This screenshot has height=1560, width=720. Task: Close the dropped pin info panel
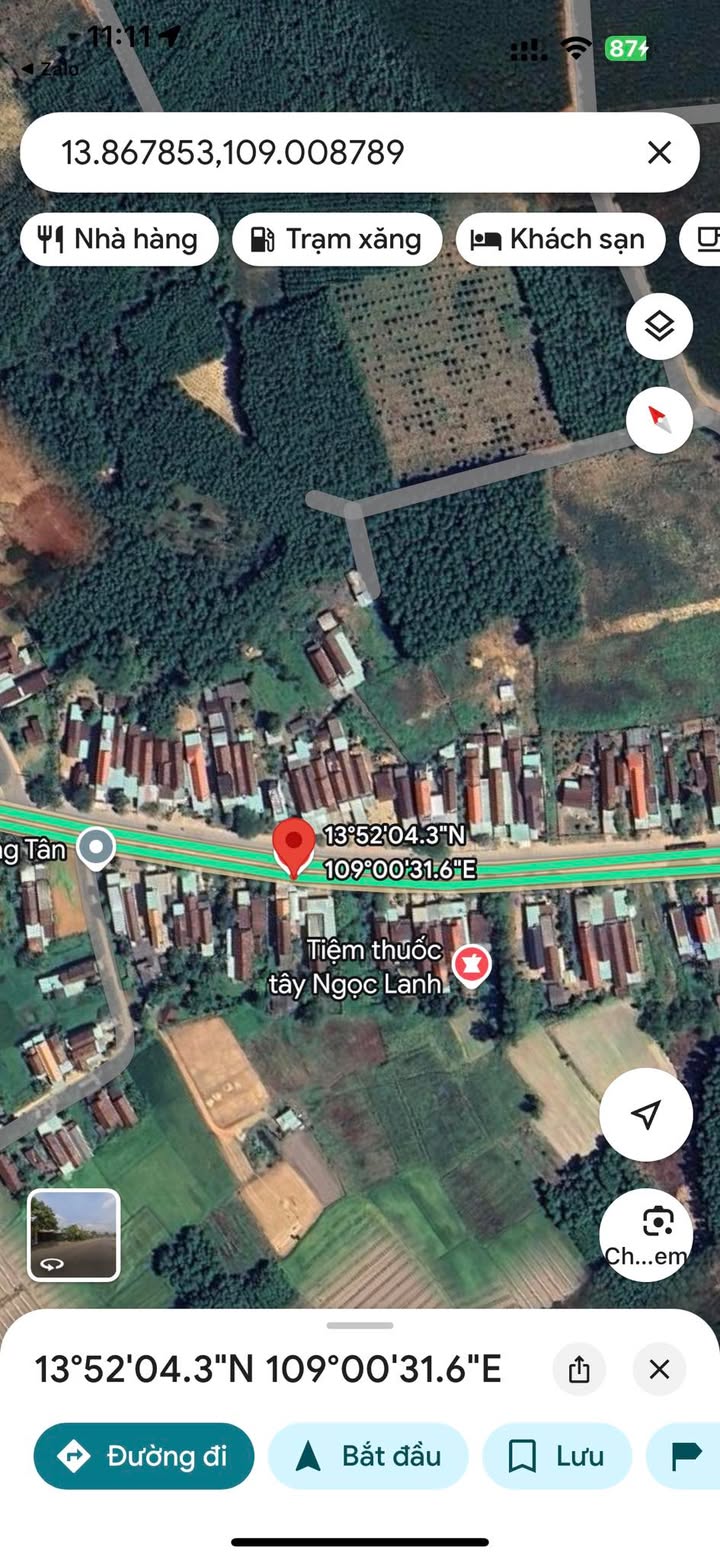[659, 1369]
